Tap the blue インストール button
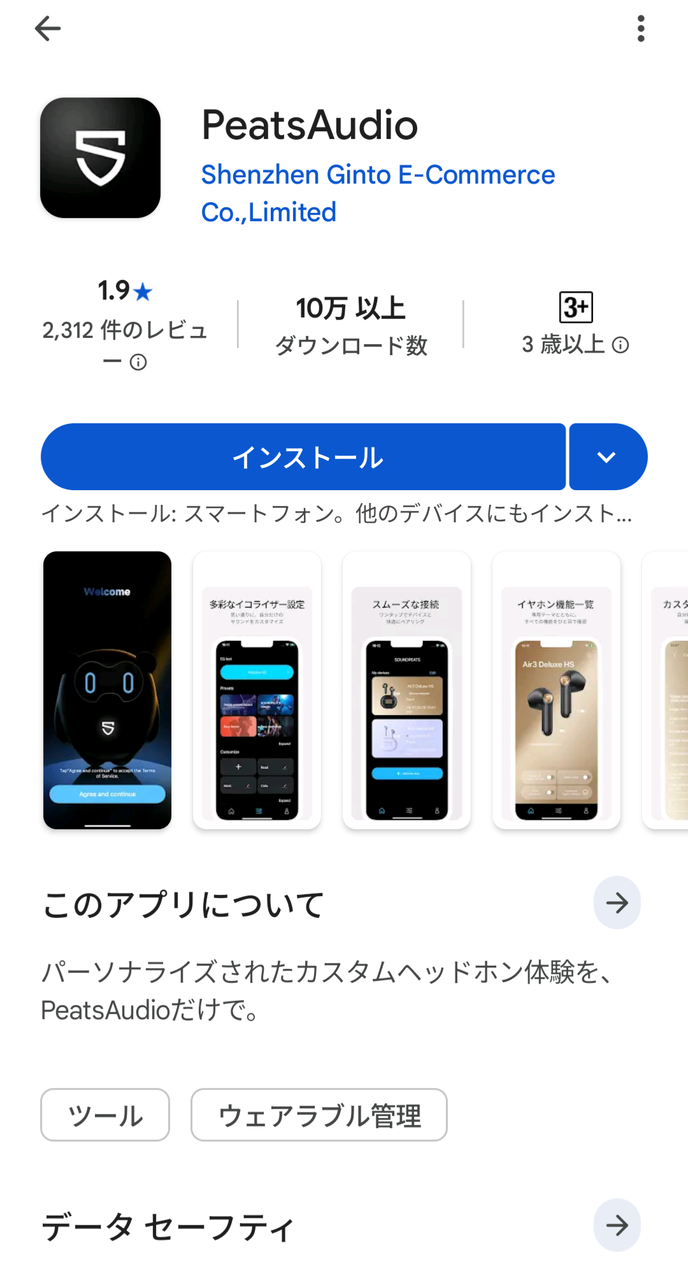 click(x=304, y=457)
